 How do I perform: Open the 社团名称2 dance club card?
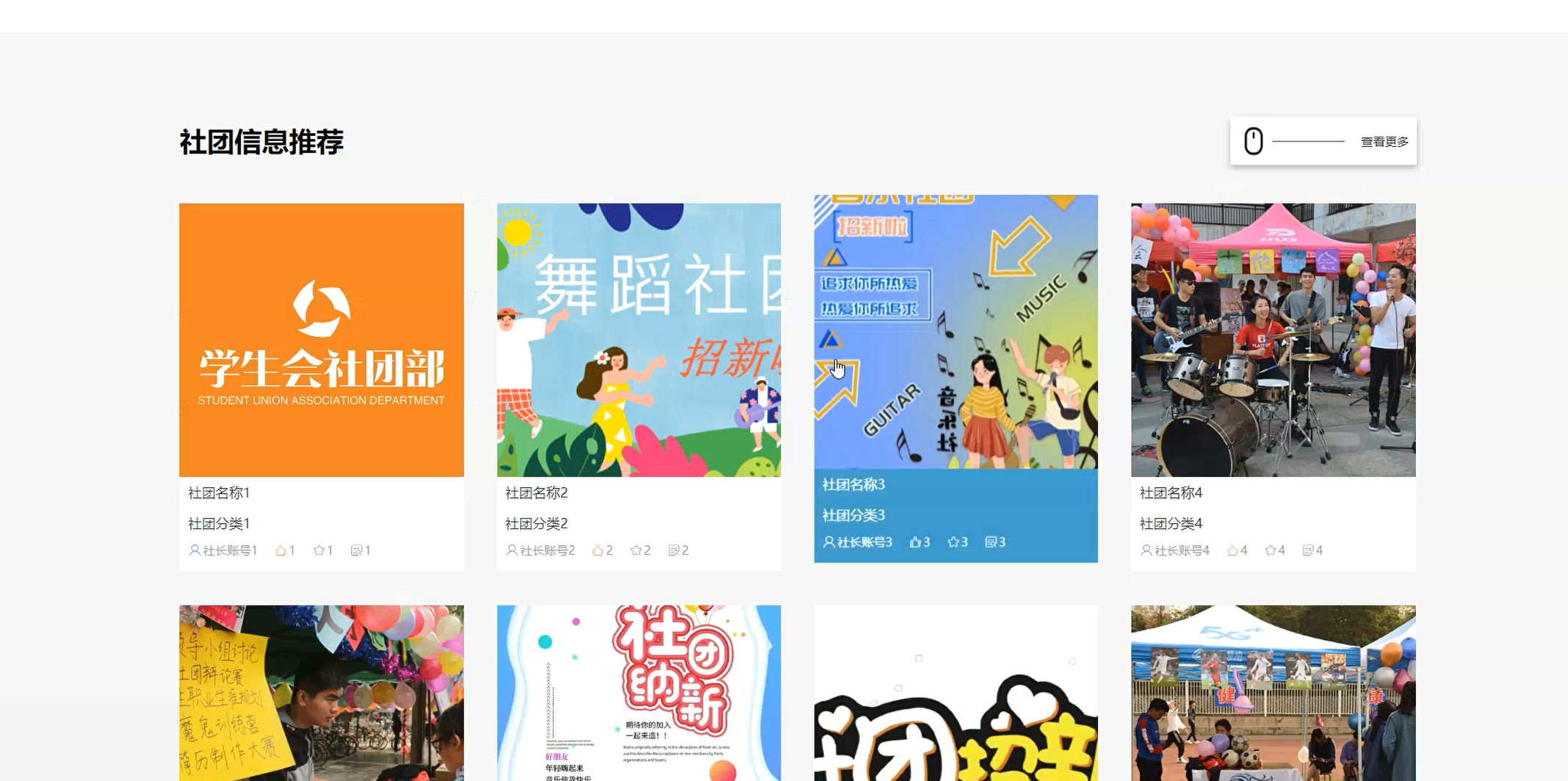(638, 340)
